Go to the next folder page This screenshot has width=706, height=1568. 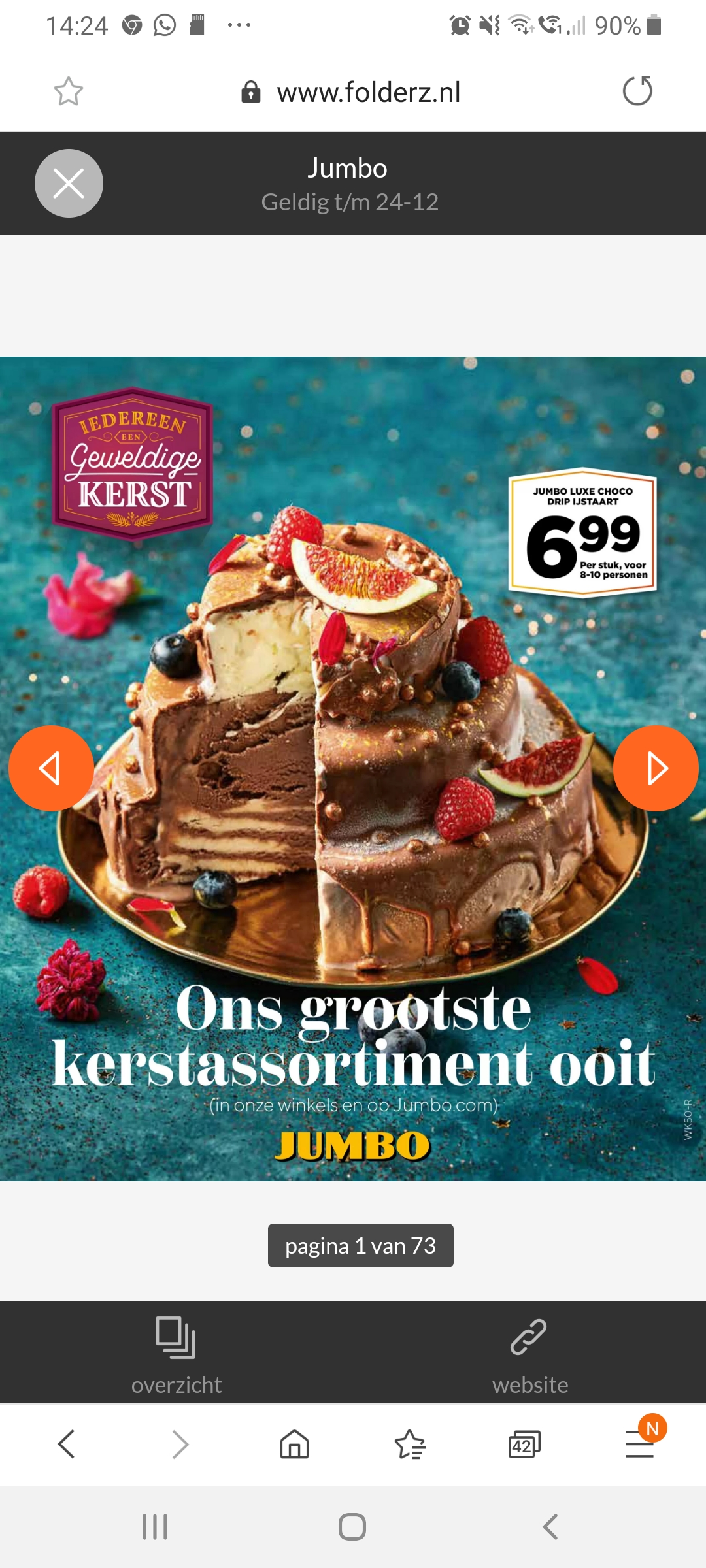(656, 768)
